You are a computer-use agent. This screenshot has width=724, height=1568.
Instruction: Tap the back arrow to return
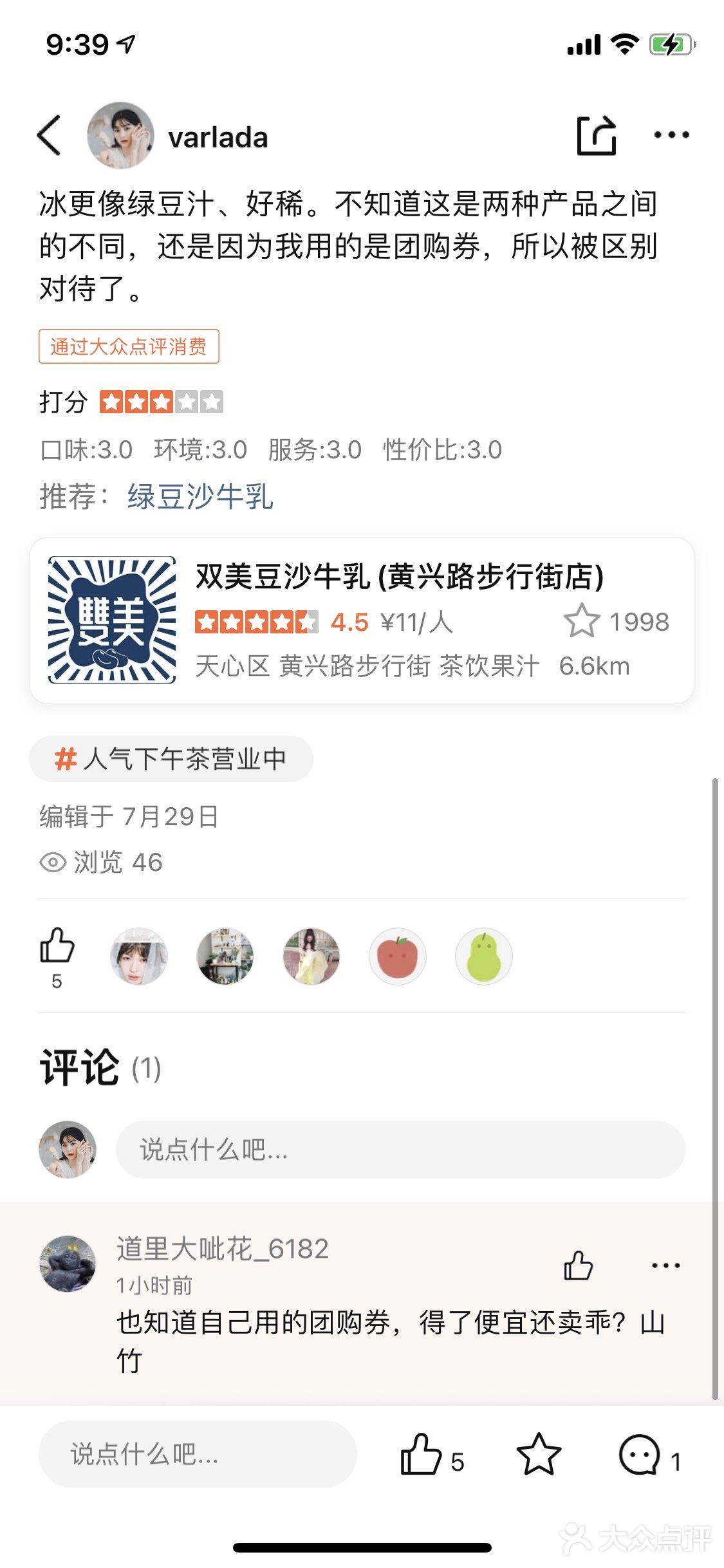tap(49, 135)
